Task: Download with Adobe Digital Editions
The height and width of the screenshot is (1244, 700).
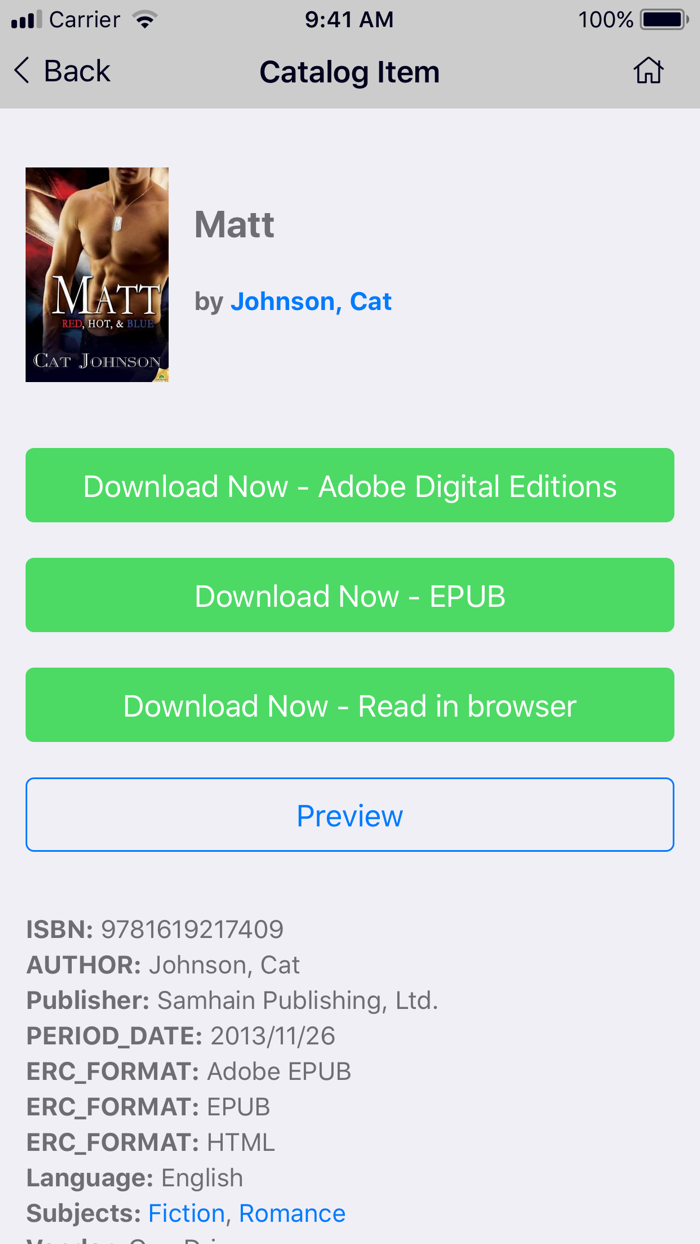Action: (x=350, y=485)
